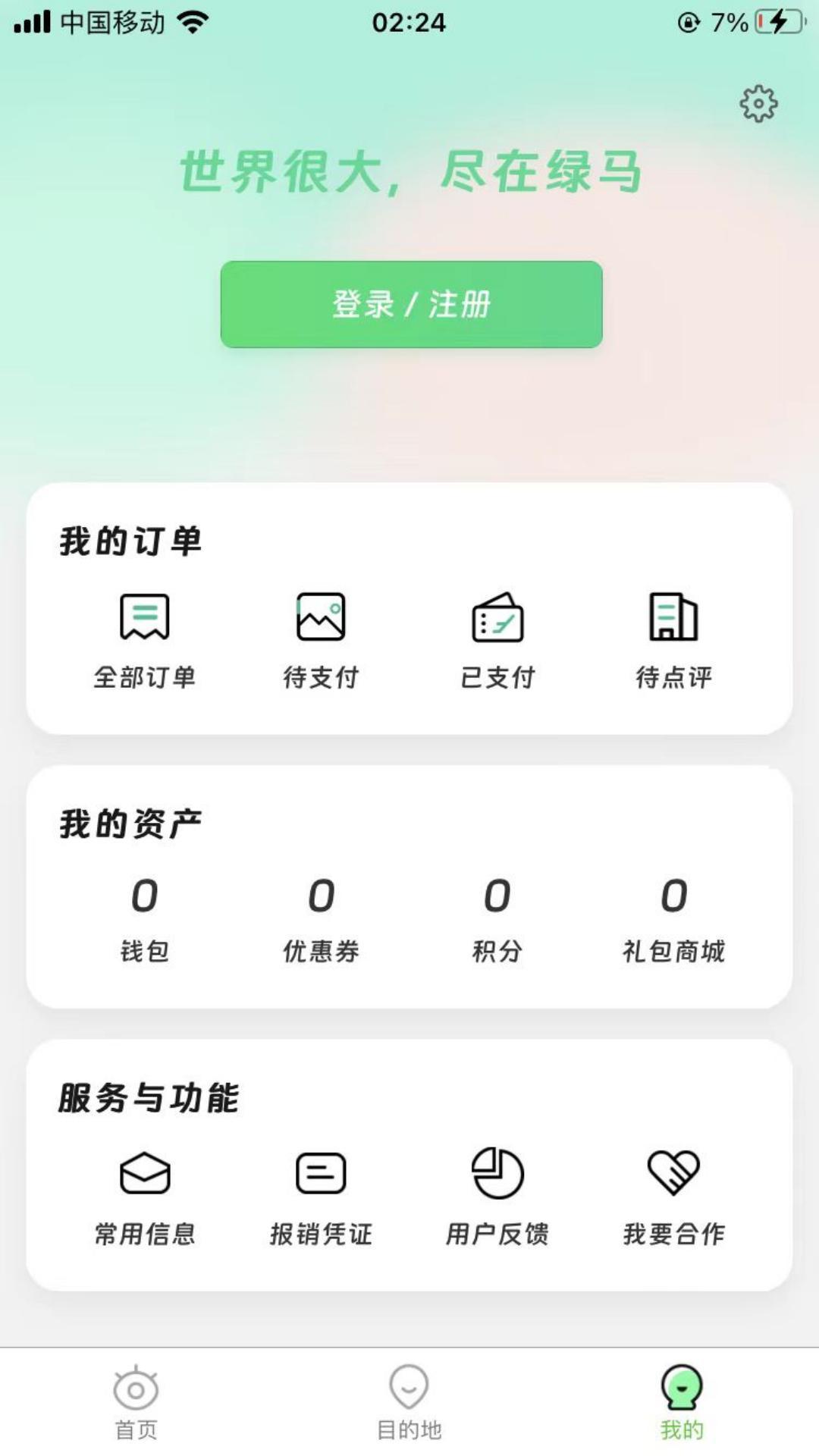Open the 全部订单 orders icon
This screenshot has width=819, height=1456.
point(143,617)
